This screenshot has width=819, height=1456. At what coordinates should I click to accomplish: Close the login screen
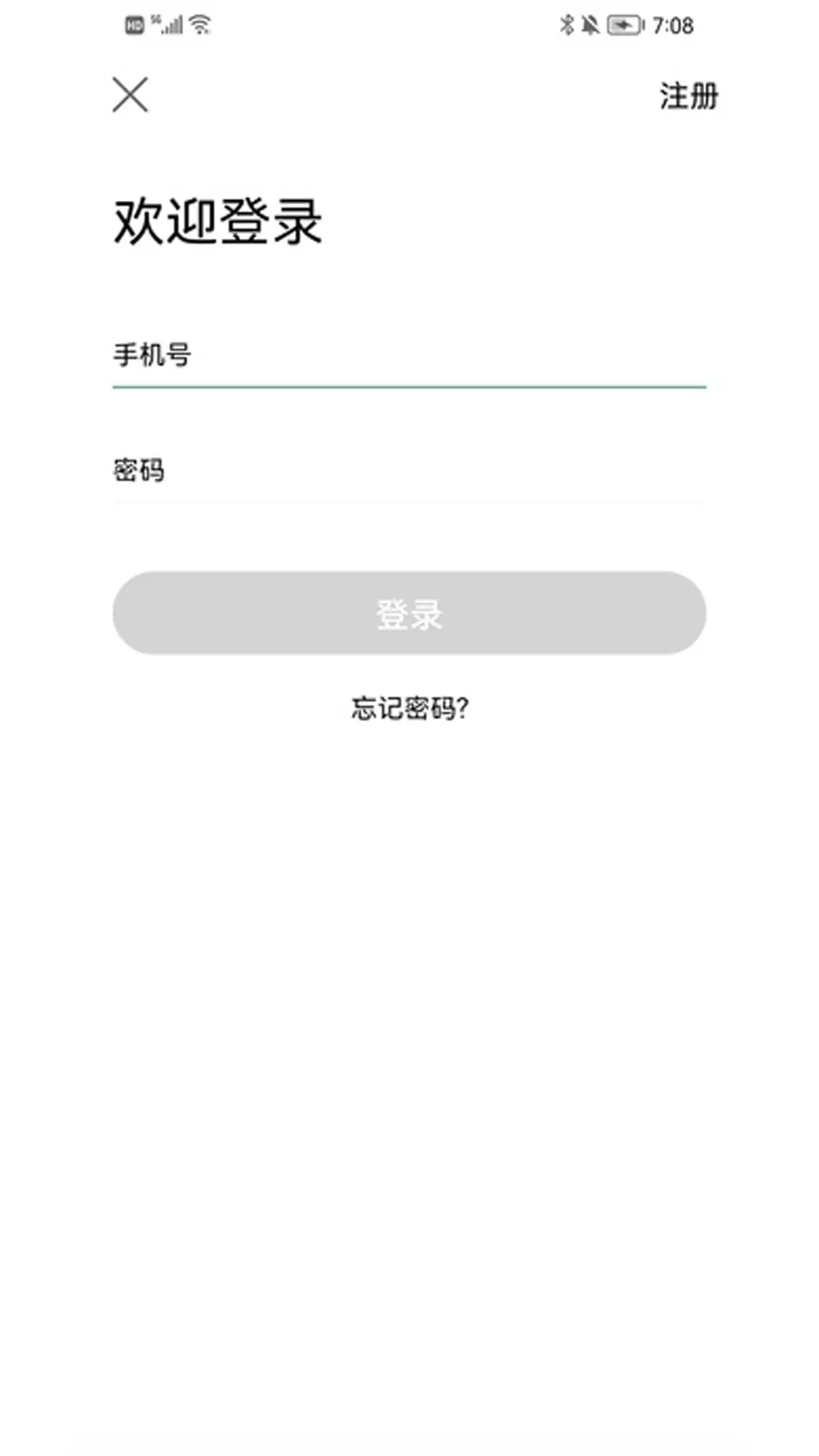[x=130, y=95]
